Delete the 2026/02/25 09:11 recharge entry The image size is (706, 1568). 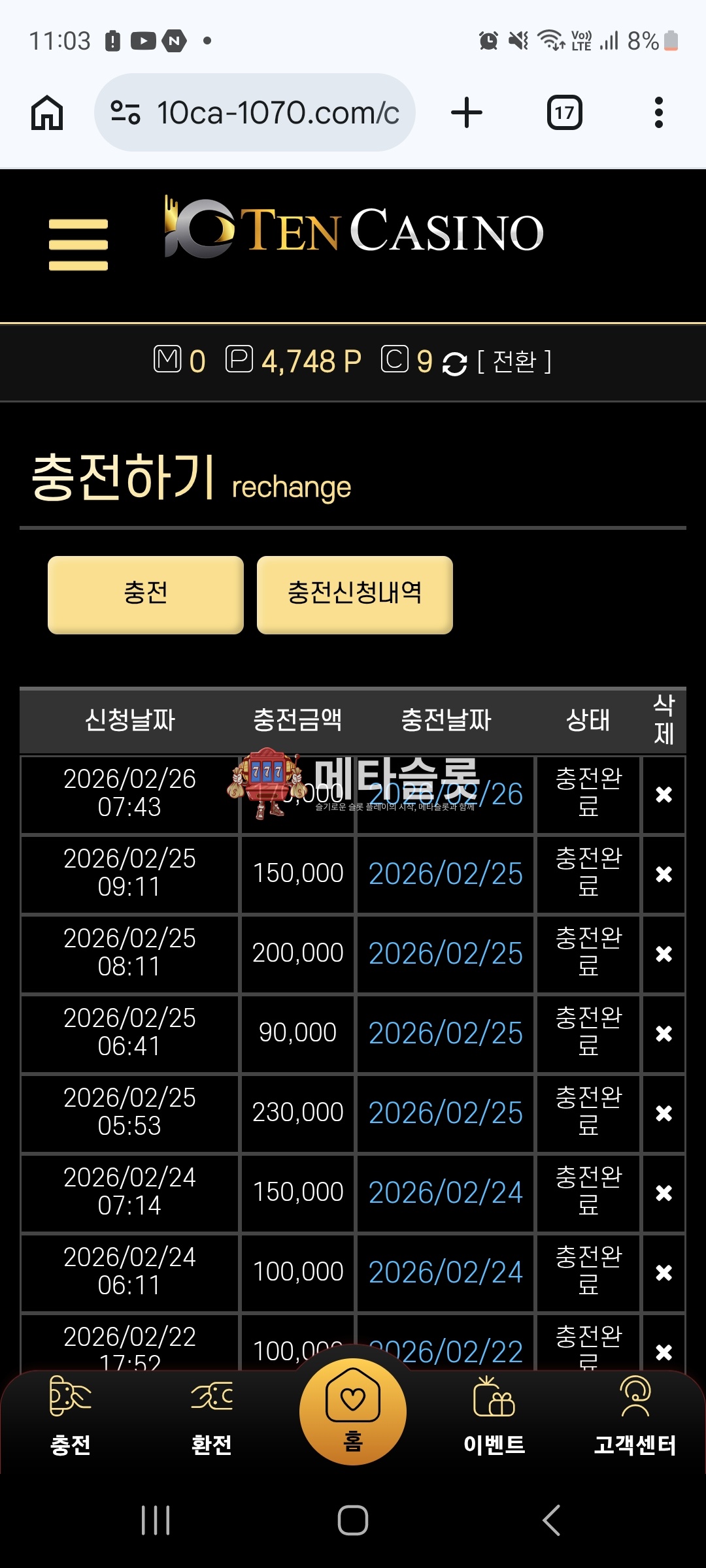664,874
